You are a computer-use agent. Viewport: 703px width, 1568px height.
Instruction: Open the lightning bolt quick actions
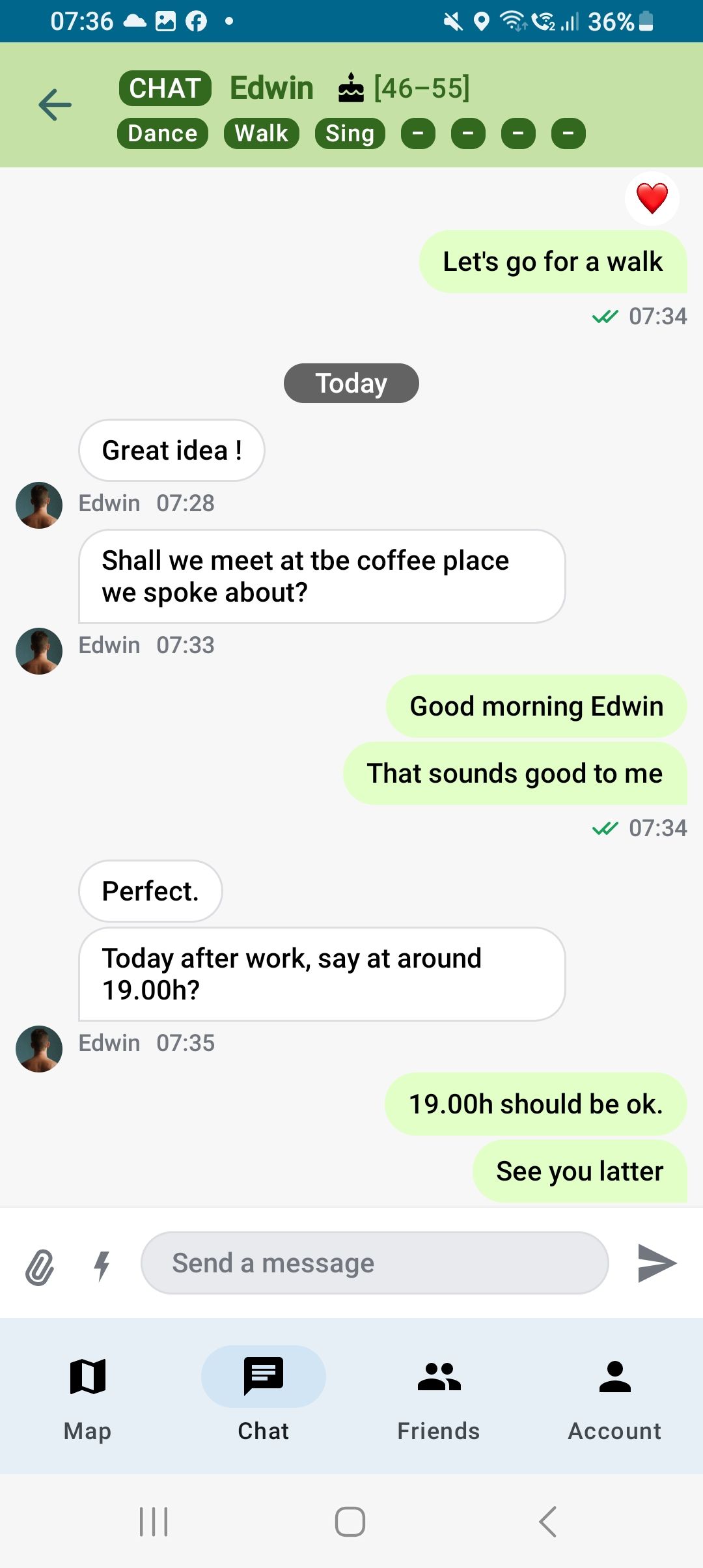tap(102, 1265)
